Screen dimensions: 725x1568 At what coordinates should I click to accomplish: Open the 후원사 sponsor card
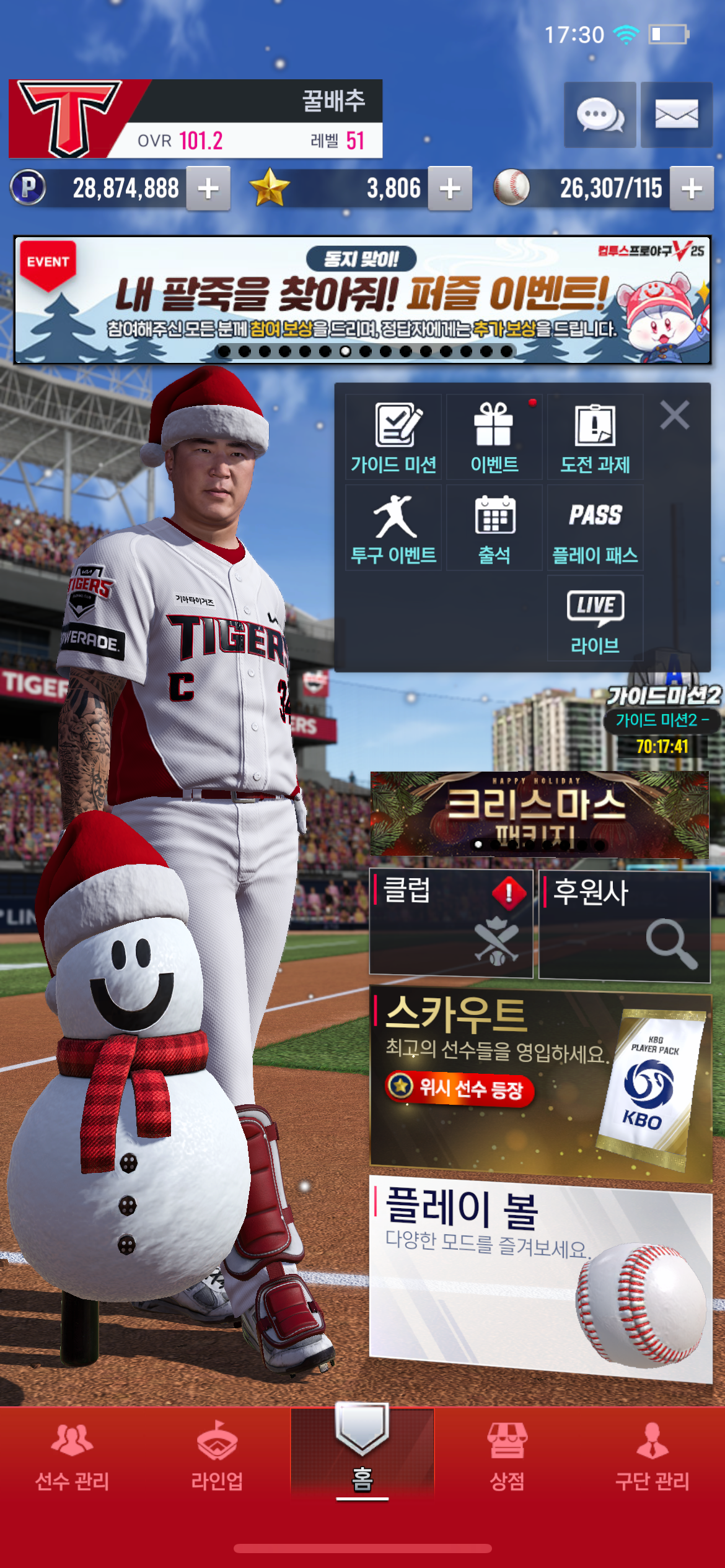pos(624,925)
